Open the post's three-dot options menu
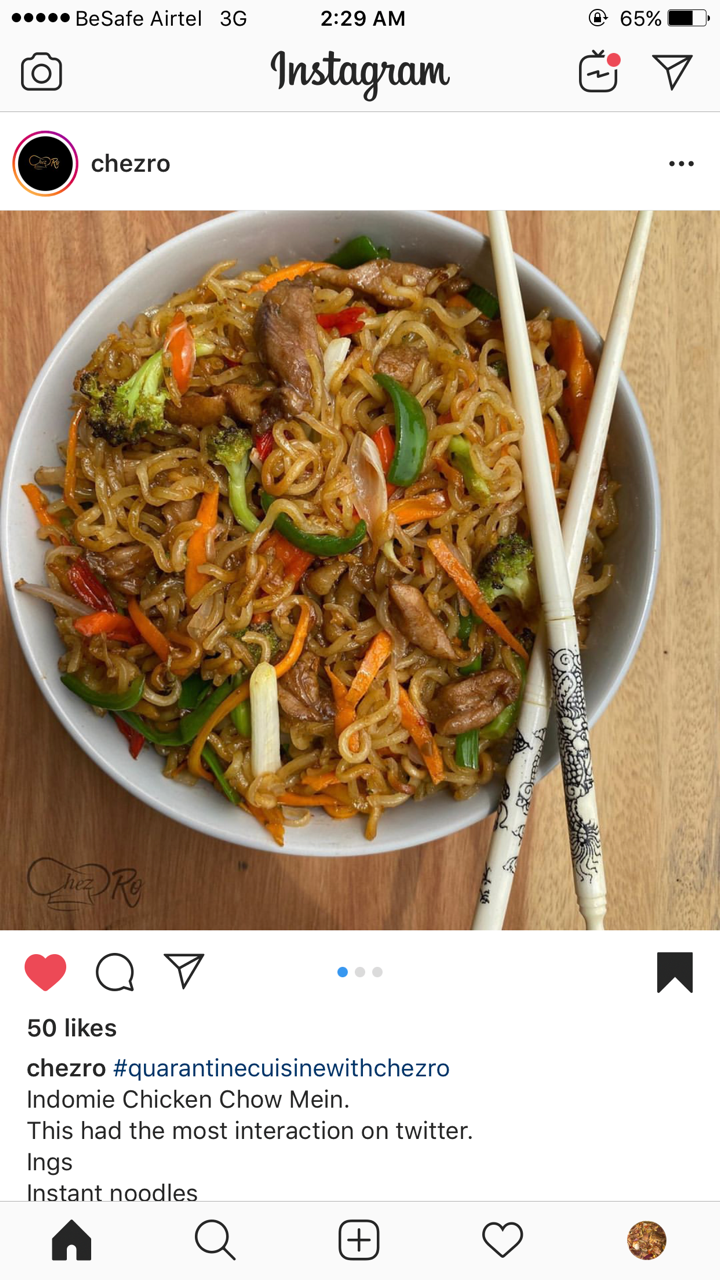 [x=681, y=164]
